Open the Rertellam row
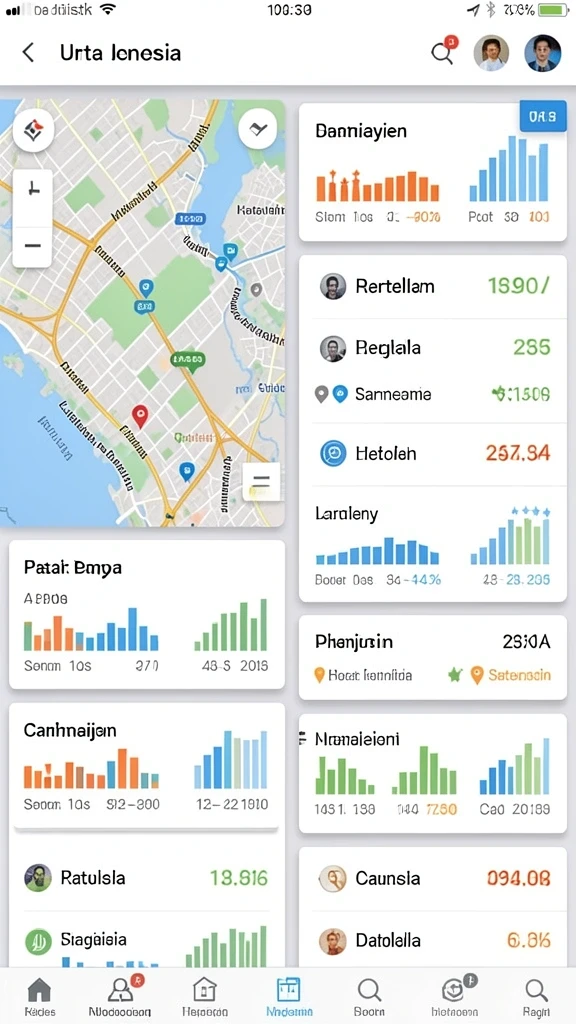576x1024 pixels. coord(432,286)
